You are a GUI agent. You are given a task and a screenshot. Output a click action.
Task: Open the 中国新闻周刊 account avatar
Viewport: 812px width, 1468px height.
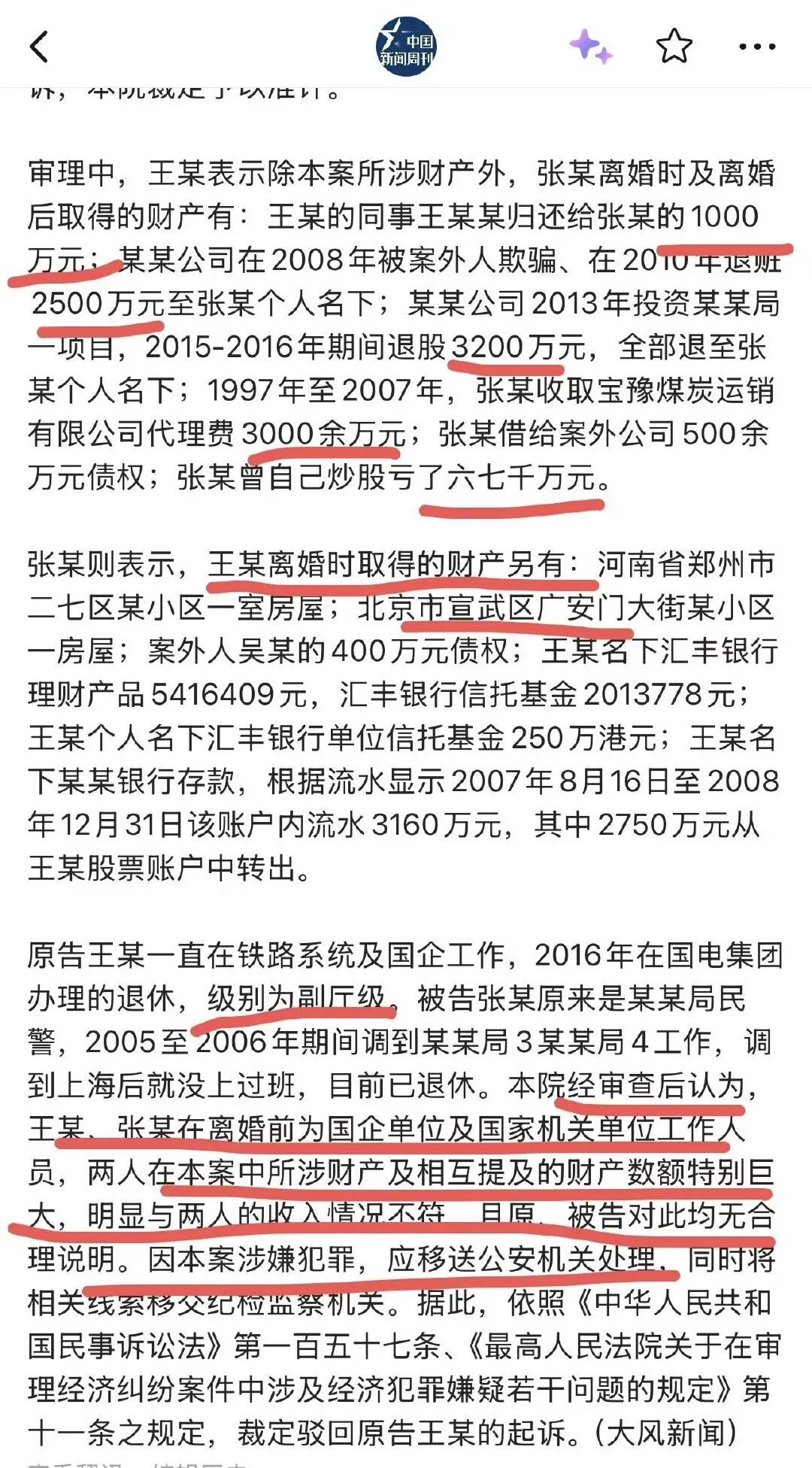pyautogui.click(x=406, y=47)
